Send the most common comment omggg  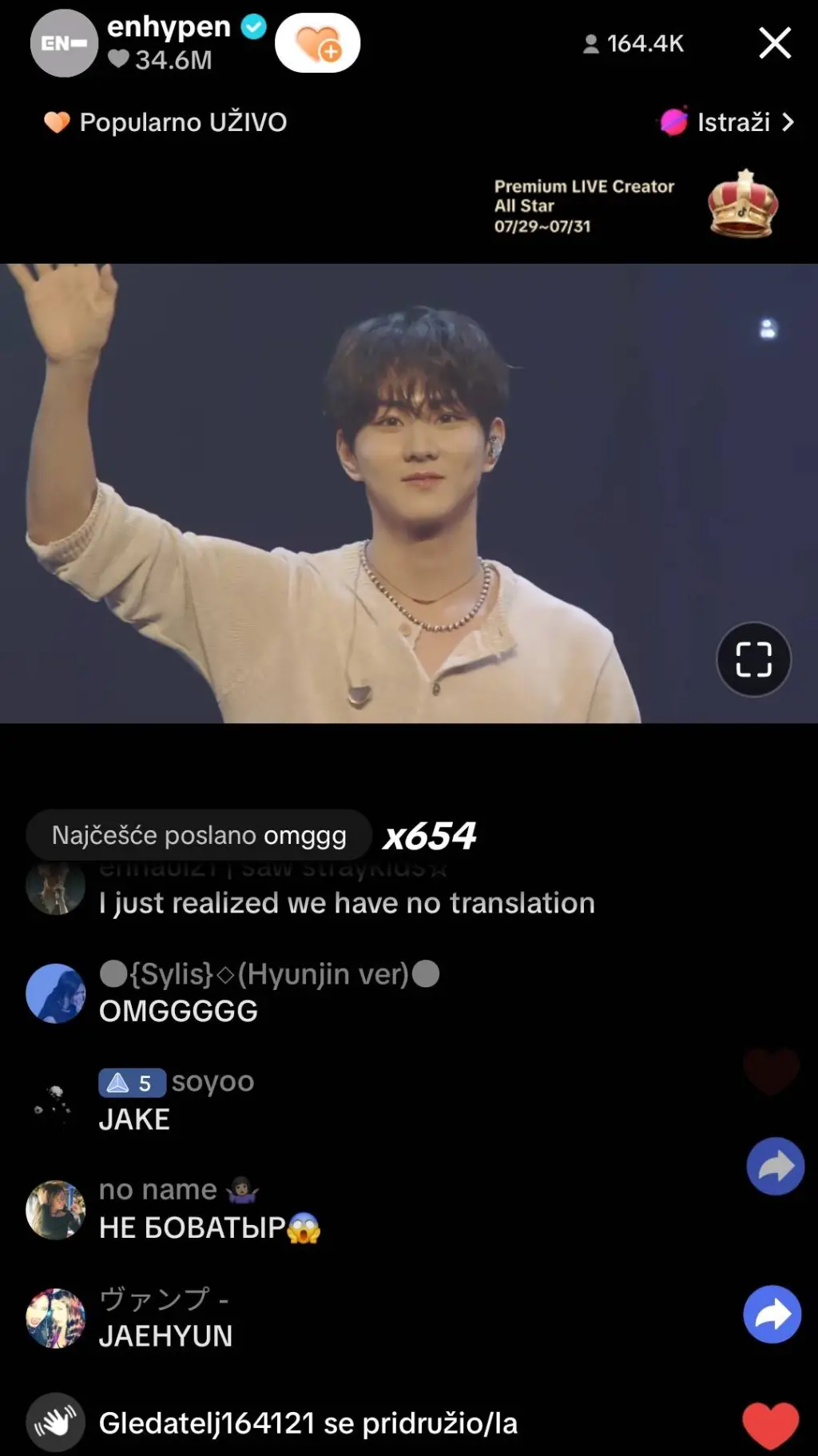(x=199, y=836)
